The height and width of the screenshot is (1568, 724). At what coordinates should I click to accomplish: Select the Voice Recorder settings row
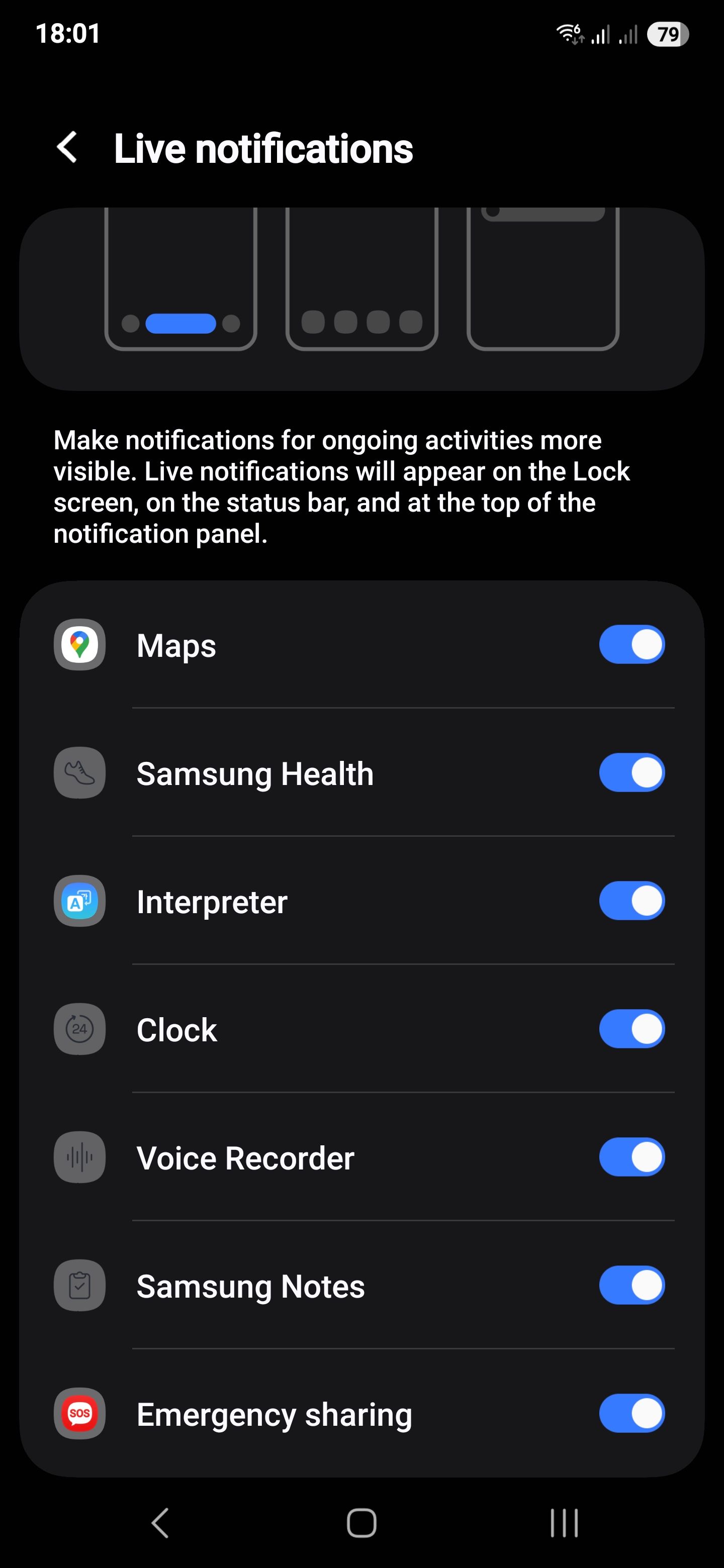click(305, 1157)
